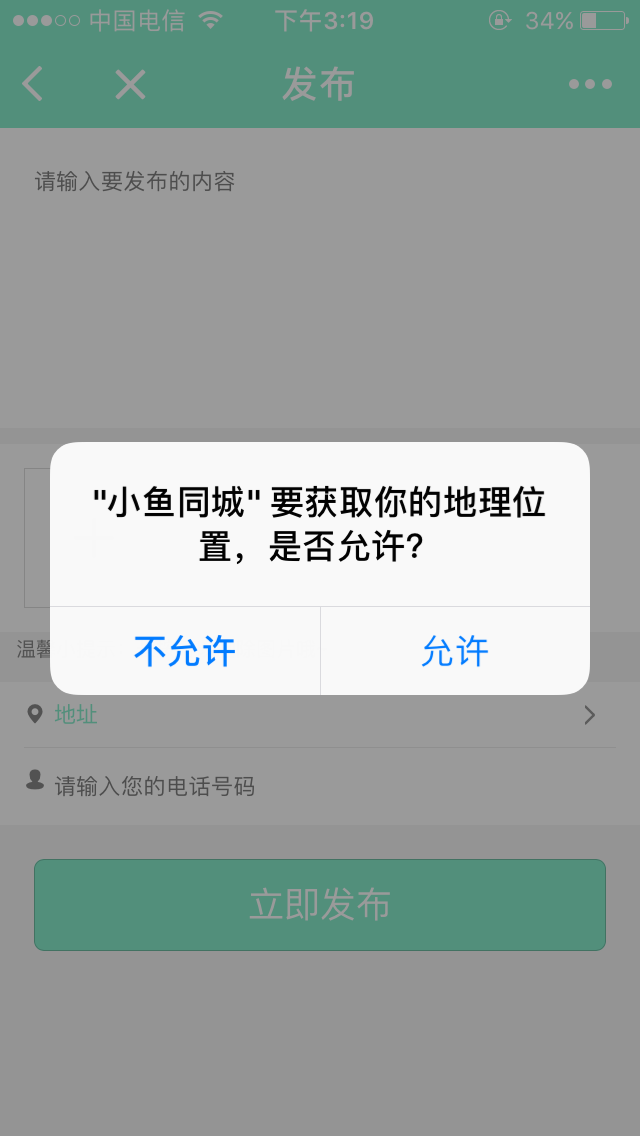
Task: Open the 地址 address row
Action: point(320,715)
